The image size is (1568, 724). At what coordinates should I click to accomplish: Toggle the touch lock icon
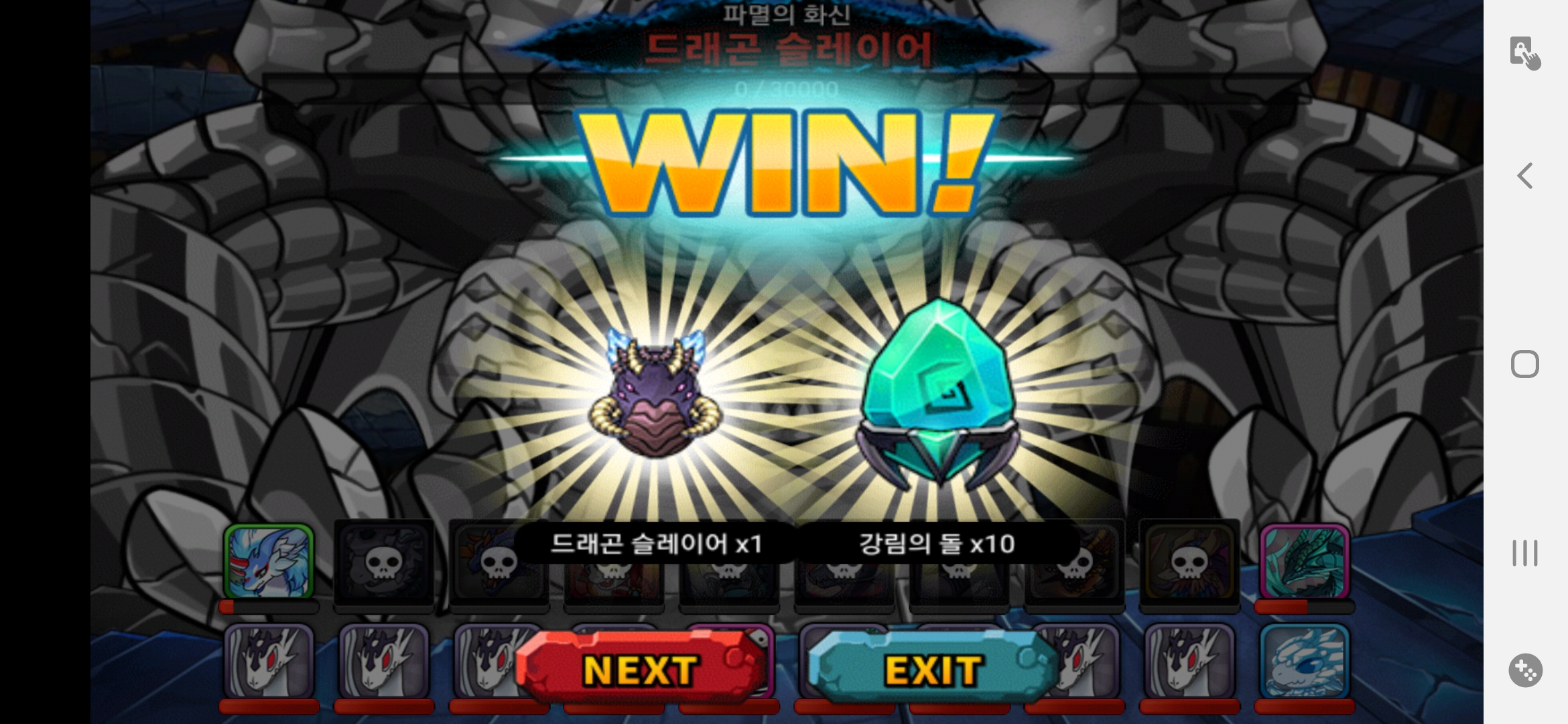coord(1524,53)
